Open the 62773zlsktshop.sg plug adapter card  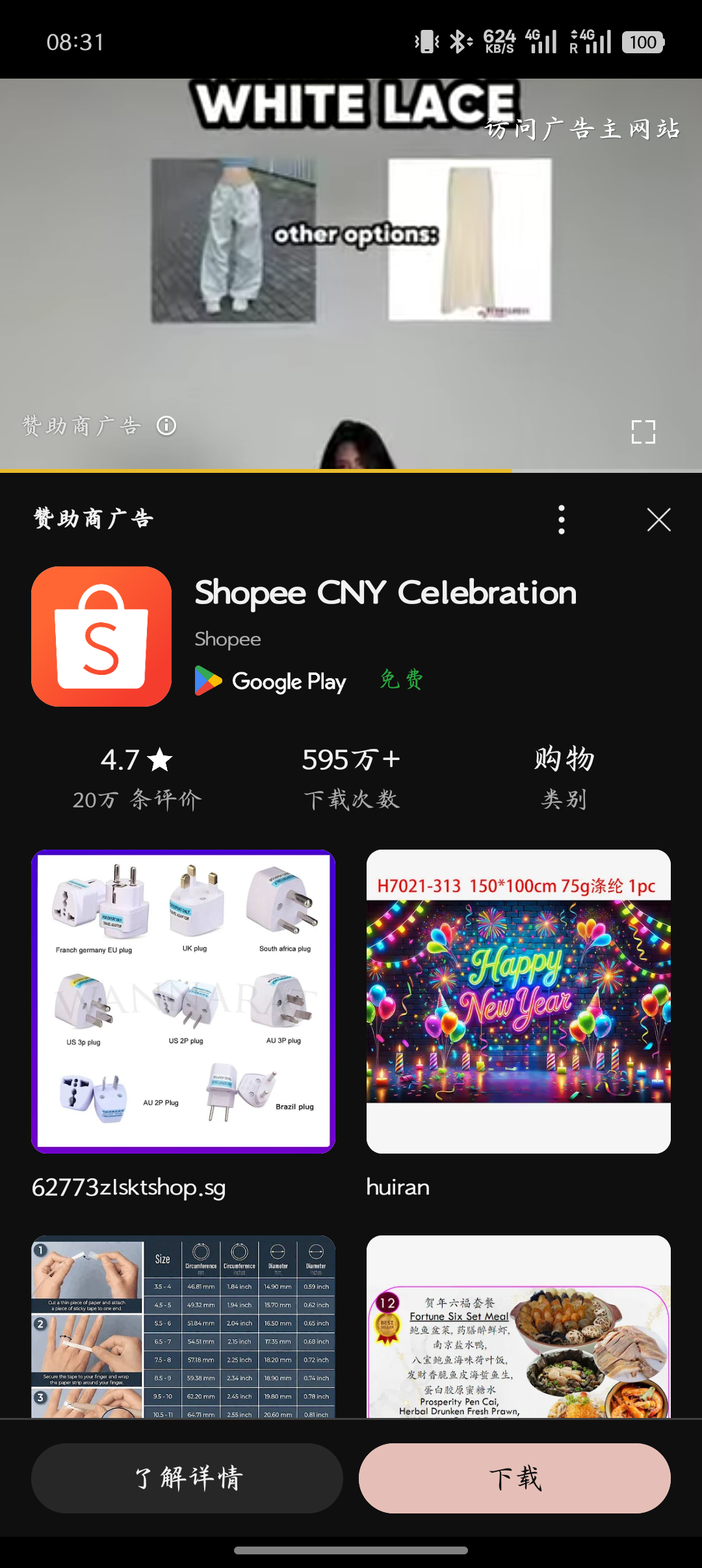pos(183,1001)
